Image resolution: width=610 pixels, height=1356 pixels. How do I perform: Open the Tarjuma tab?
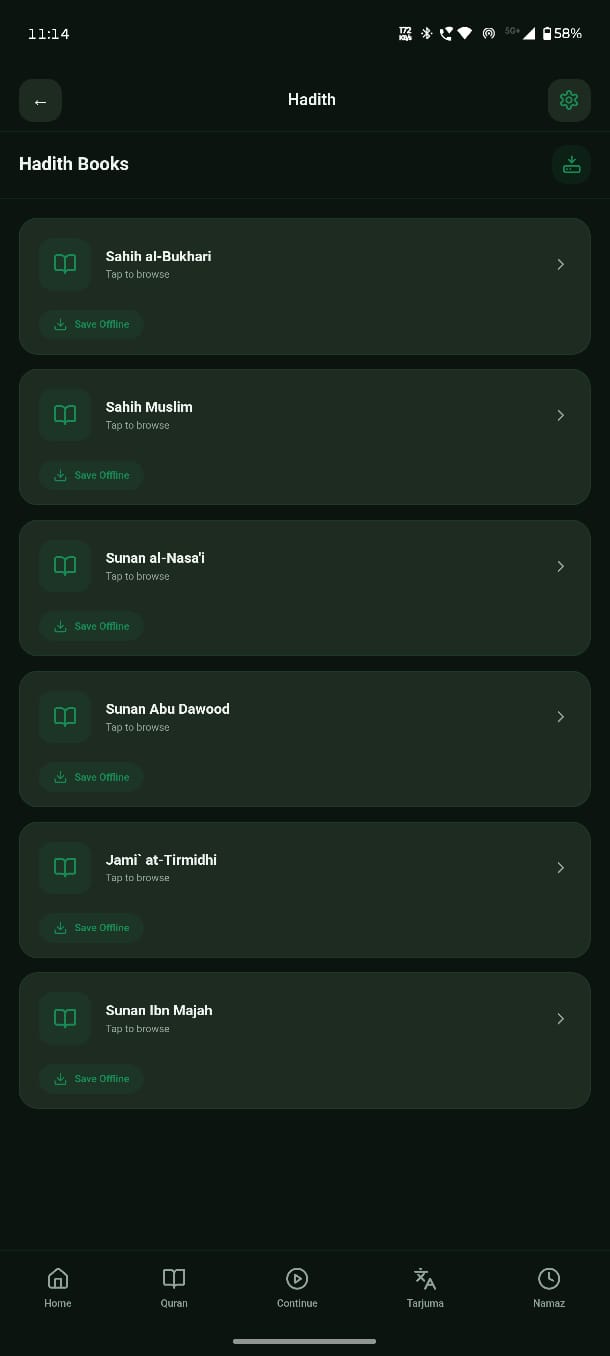tap(425, 1287)
